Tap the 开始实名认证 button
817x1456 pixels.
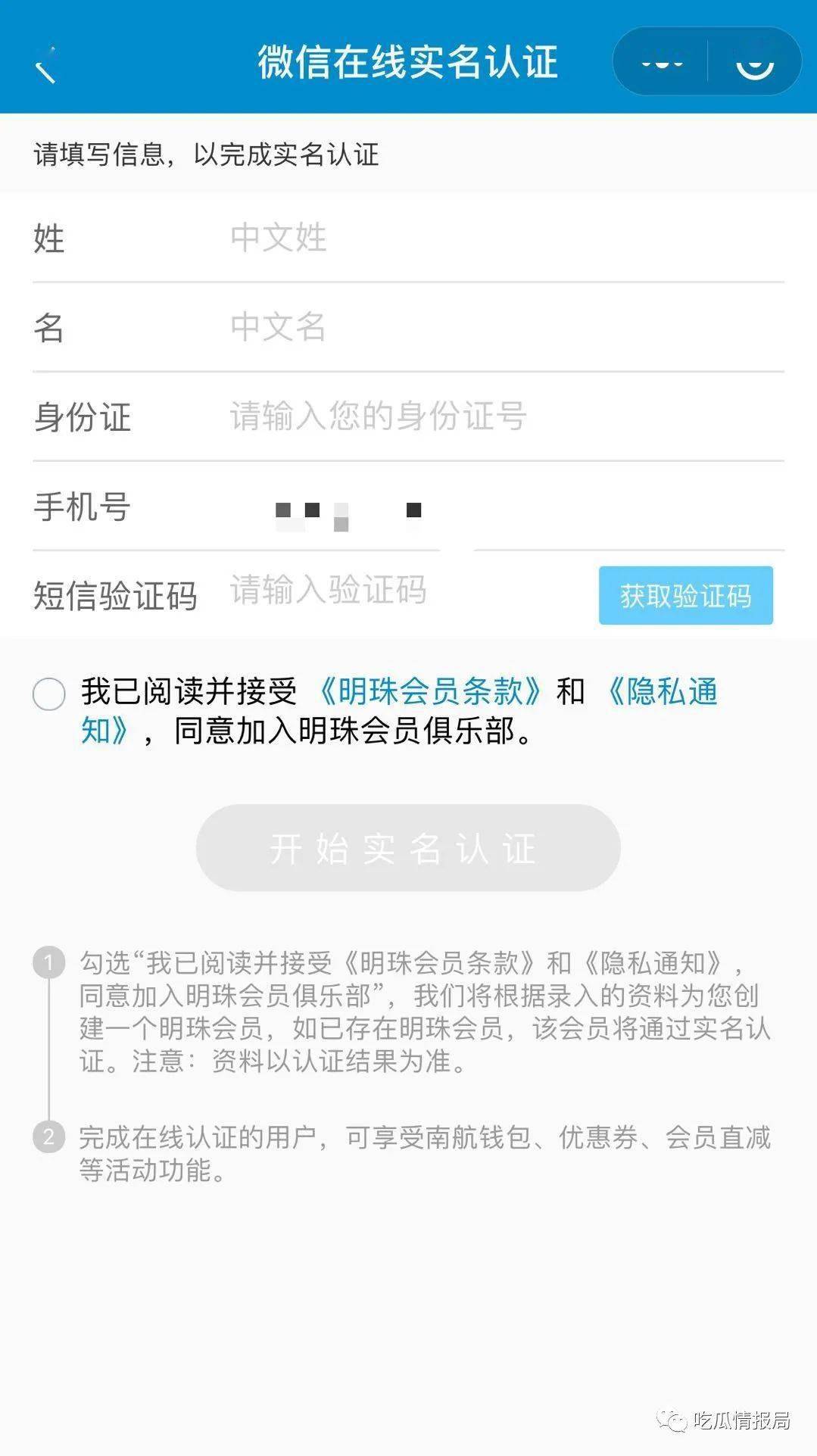pos(408,848)
